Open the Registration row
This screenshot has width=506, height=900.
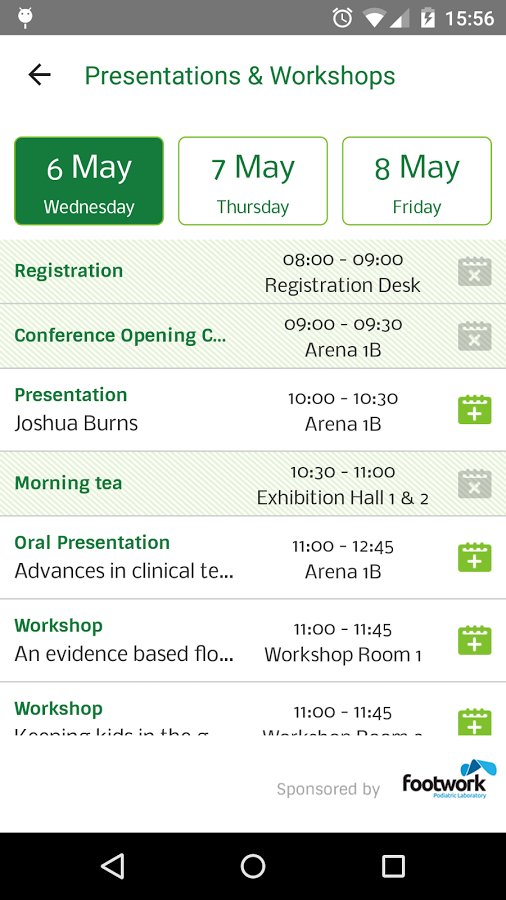(253, 271)
